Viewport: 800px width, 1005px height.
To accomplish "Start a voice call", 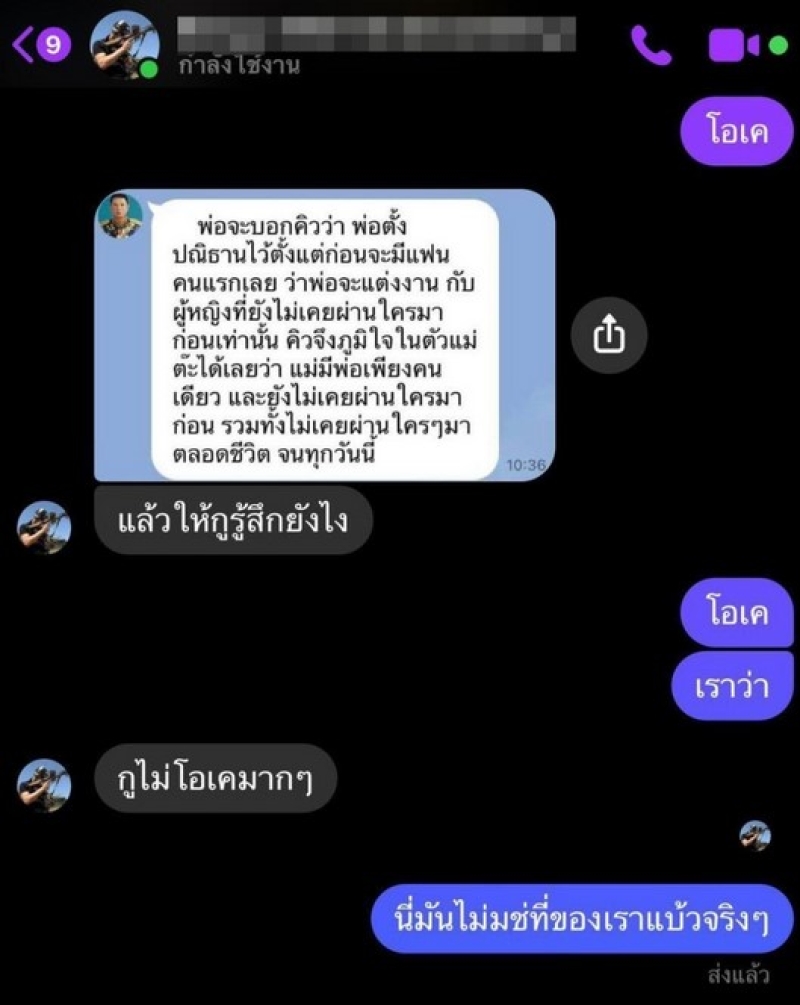I will 651,45.
